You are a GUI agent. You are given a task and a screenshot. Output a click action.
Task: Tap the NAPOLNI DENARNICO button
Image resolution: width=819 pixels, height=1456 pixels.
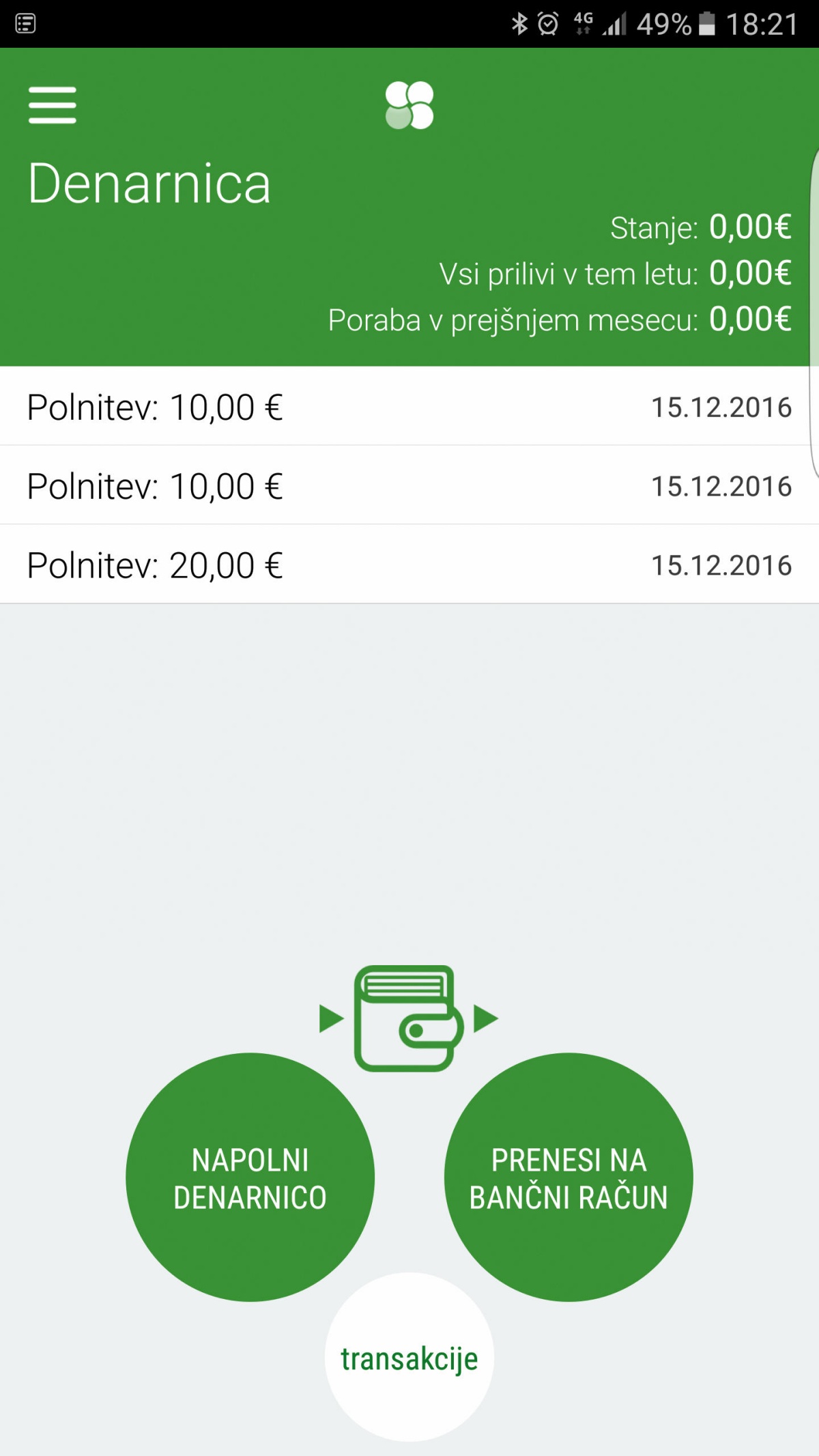click(x=250, y=1177)
